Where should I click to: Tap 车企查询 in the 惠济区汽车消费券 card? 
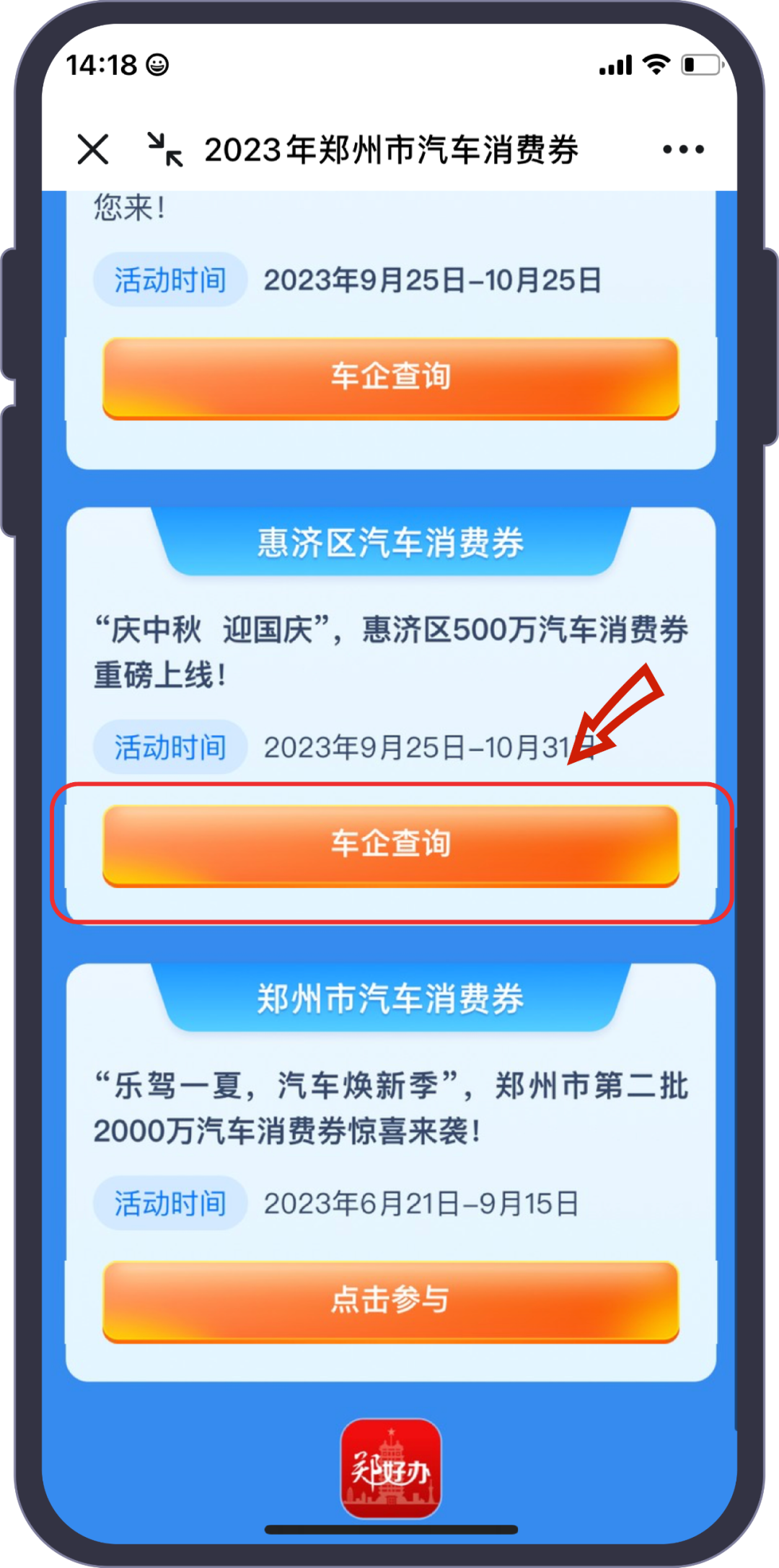point(390,844)
